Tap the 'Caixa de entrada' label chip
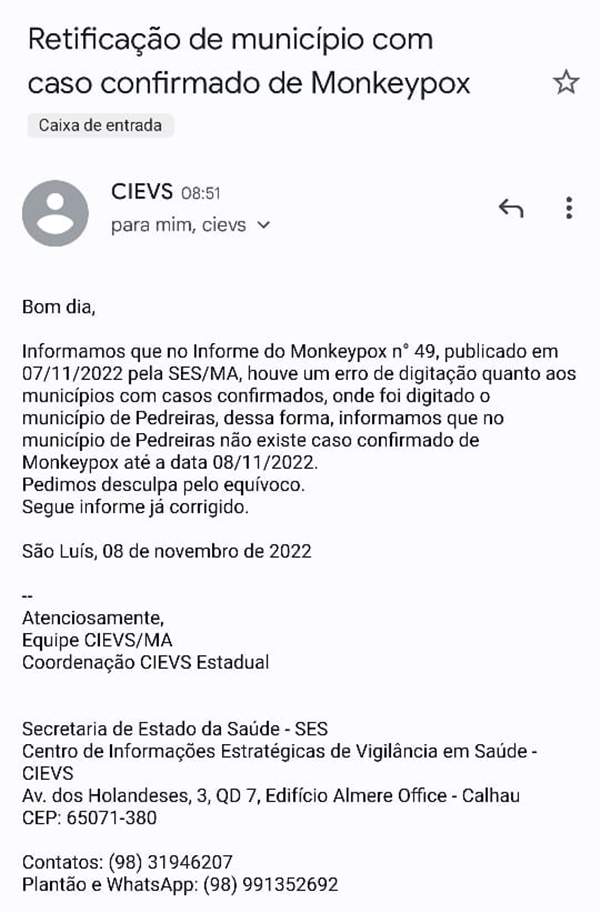The image size is (600, 912). click(x=100, y=125)
